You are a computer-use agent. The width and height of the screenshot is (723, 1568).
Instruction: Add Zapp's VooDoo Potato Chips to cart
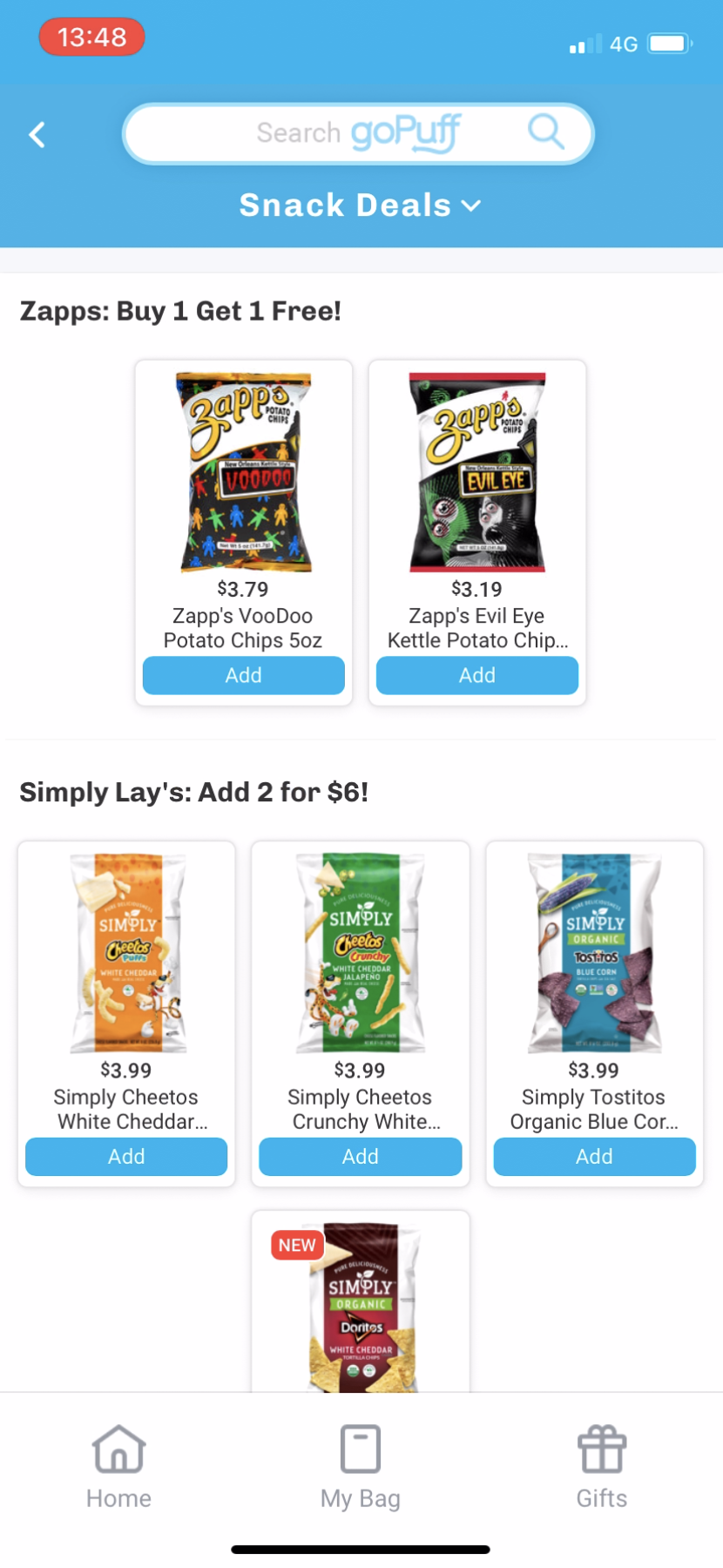[x=243, y=675]
